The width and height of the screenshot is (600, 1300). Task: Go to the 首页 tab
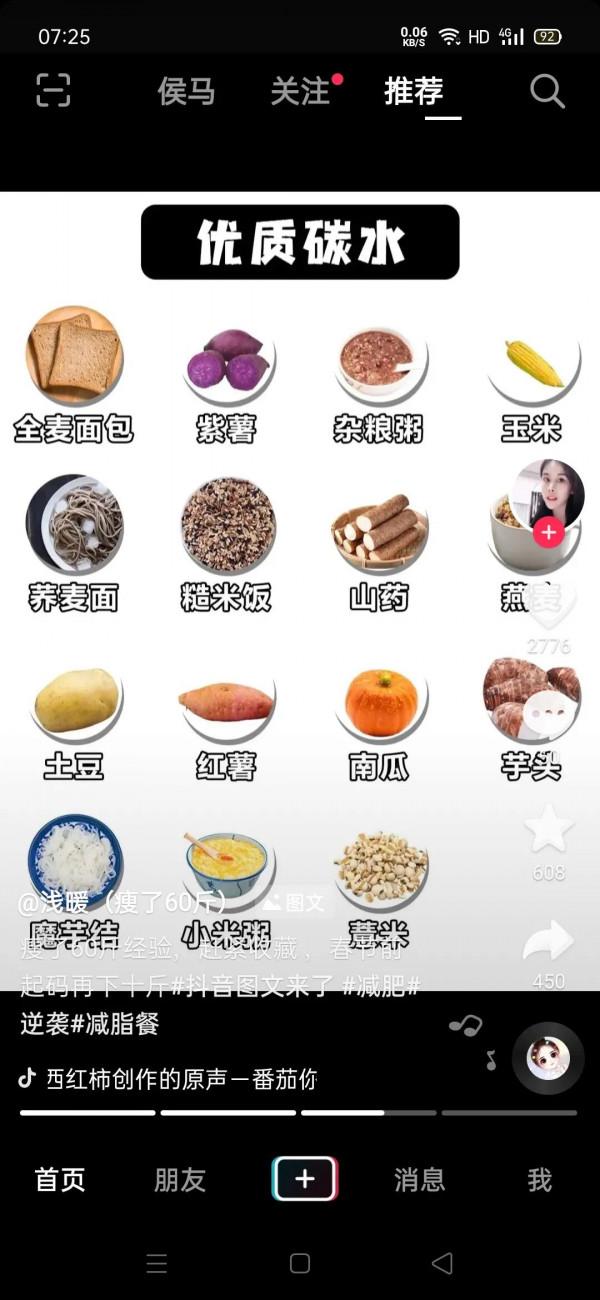(x=60, y=1180)
